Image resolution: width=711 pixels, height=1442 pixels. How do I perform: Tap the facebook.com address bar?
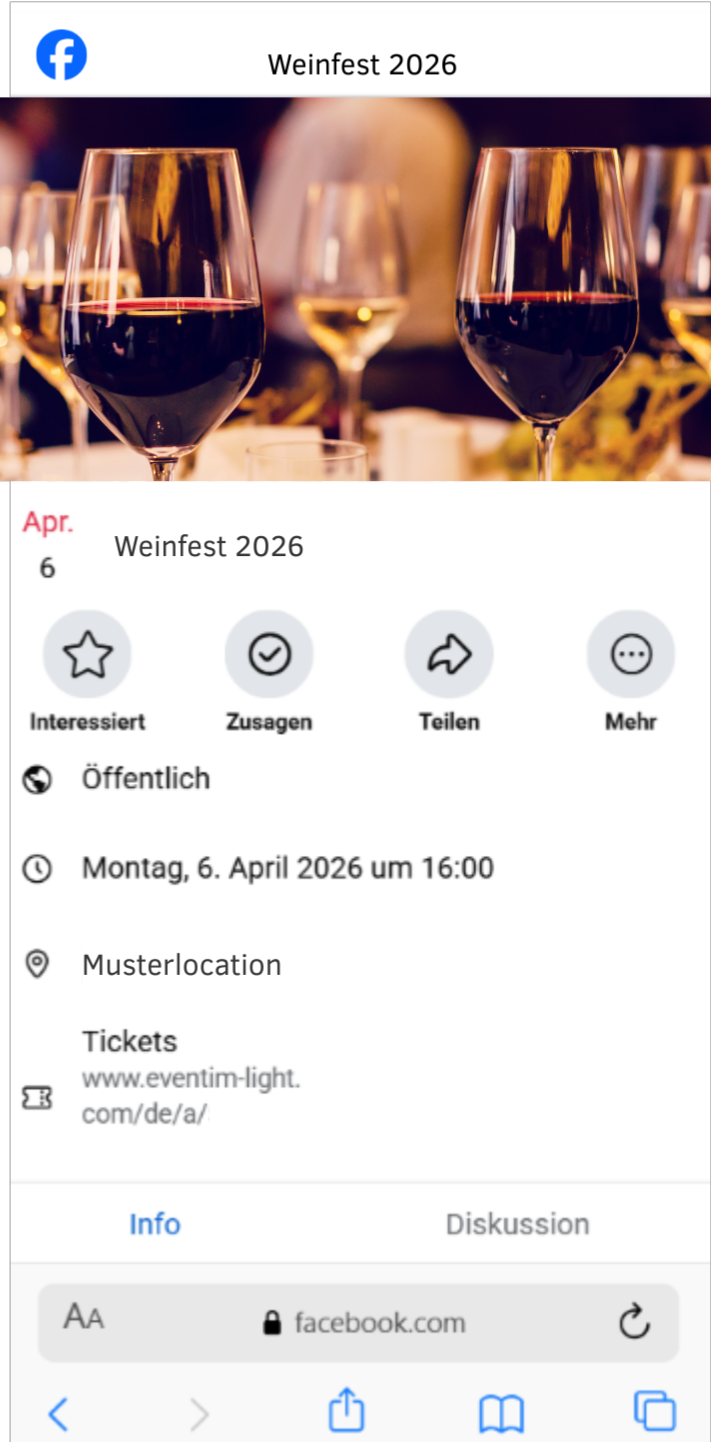[365, 1323]
